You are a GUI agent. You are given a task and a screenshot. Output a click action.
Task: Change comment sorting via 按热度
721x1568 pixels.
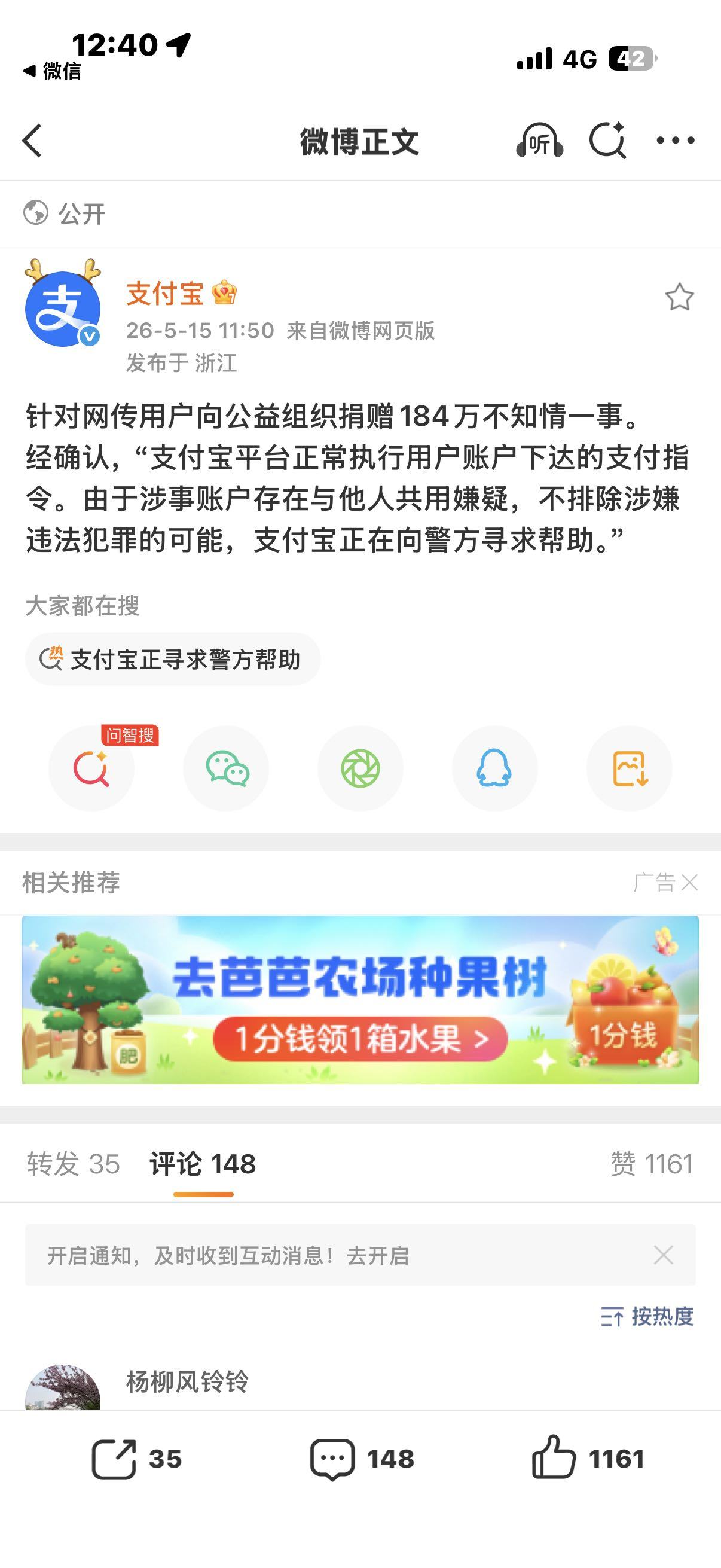pyautogui.click(x=647, y=1317)
